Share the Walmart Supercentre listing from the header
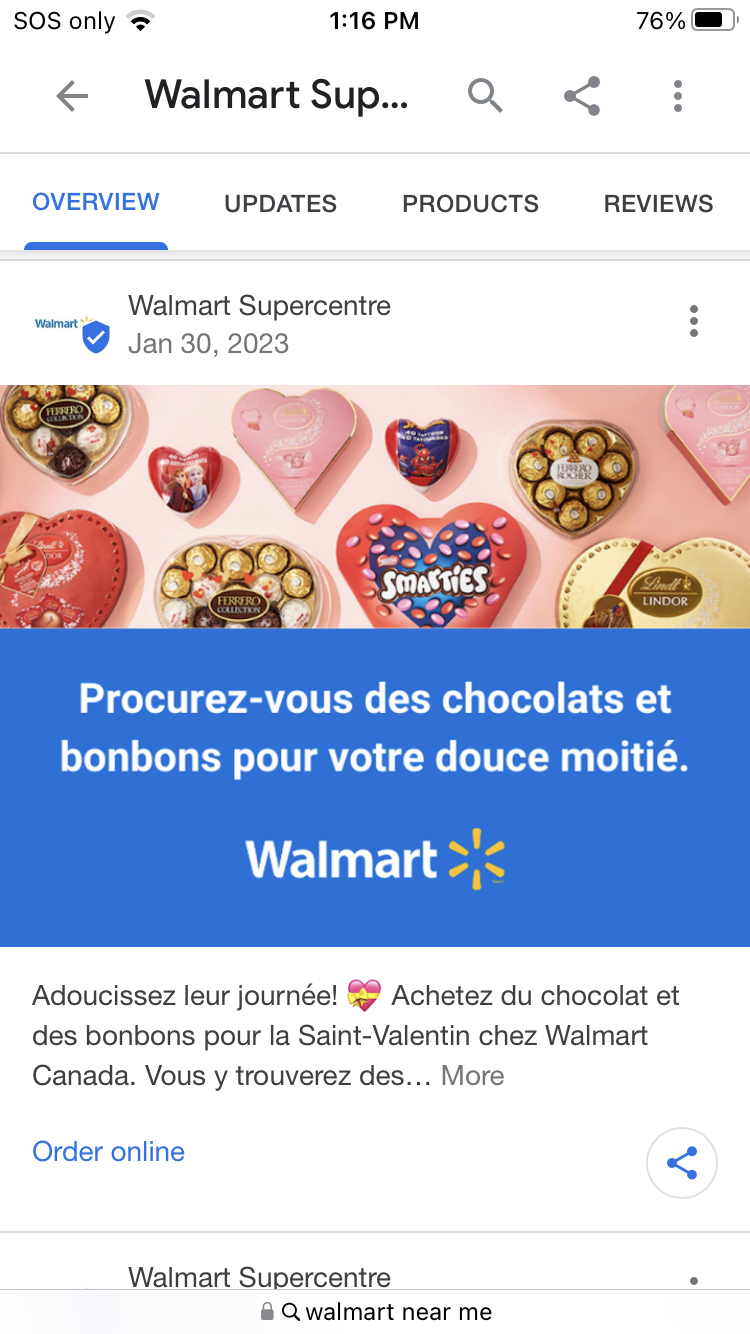The height and width of the screenshot is (1334, 750). tap(582, 96)
